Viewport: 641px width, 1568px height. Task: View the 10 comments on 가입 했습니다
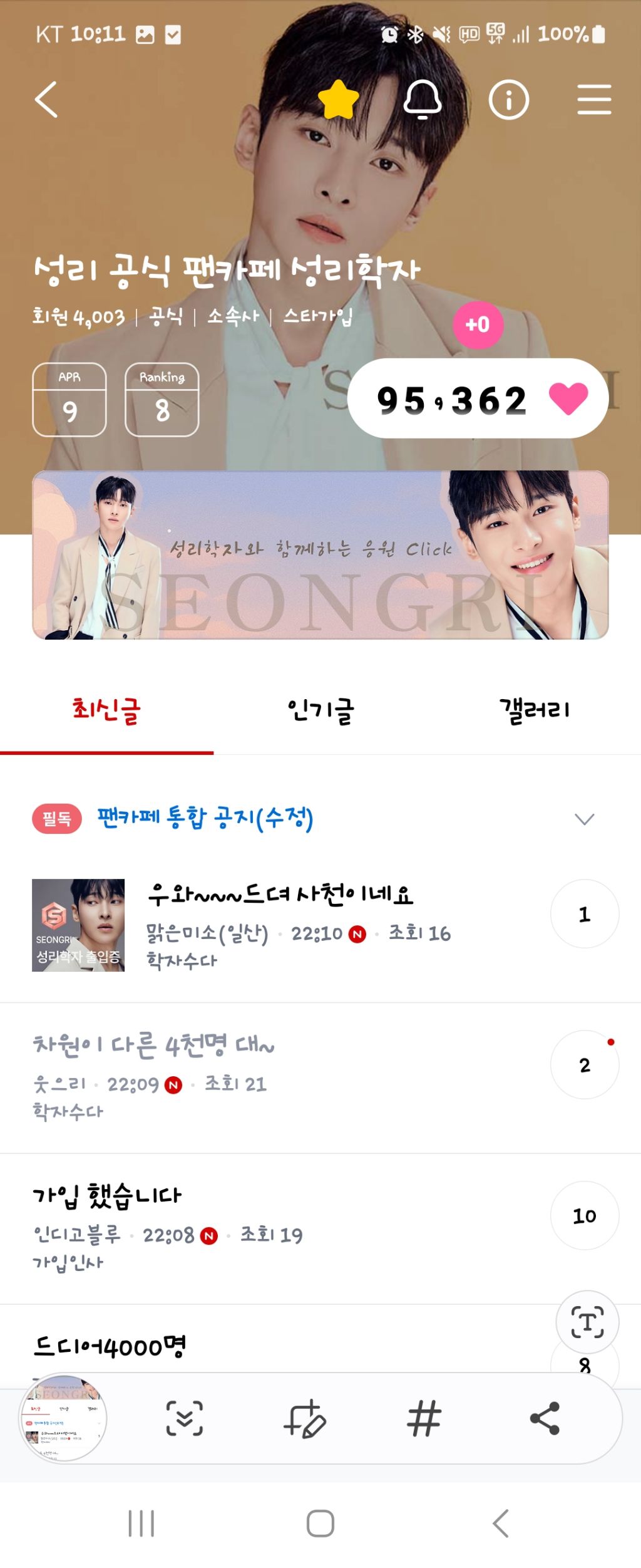point(584,1216)
